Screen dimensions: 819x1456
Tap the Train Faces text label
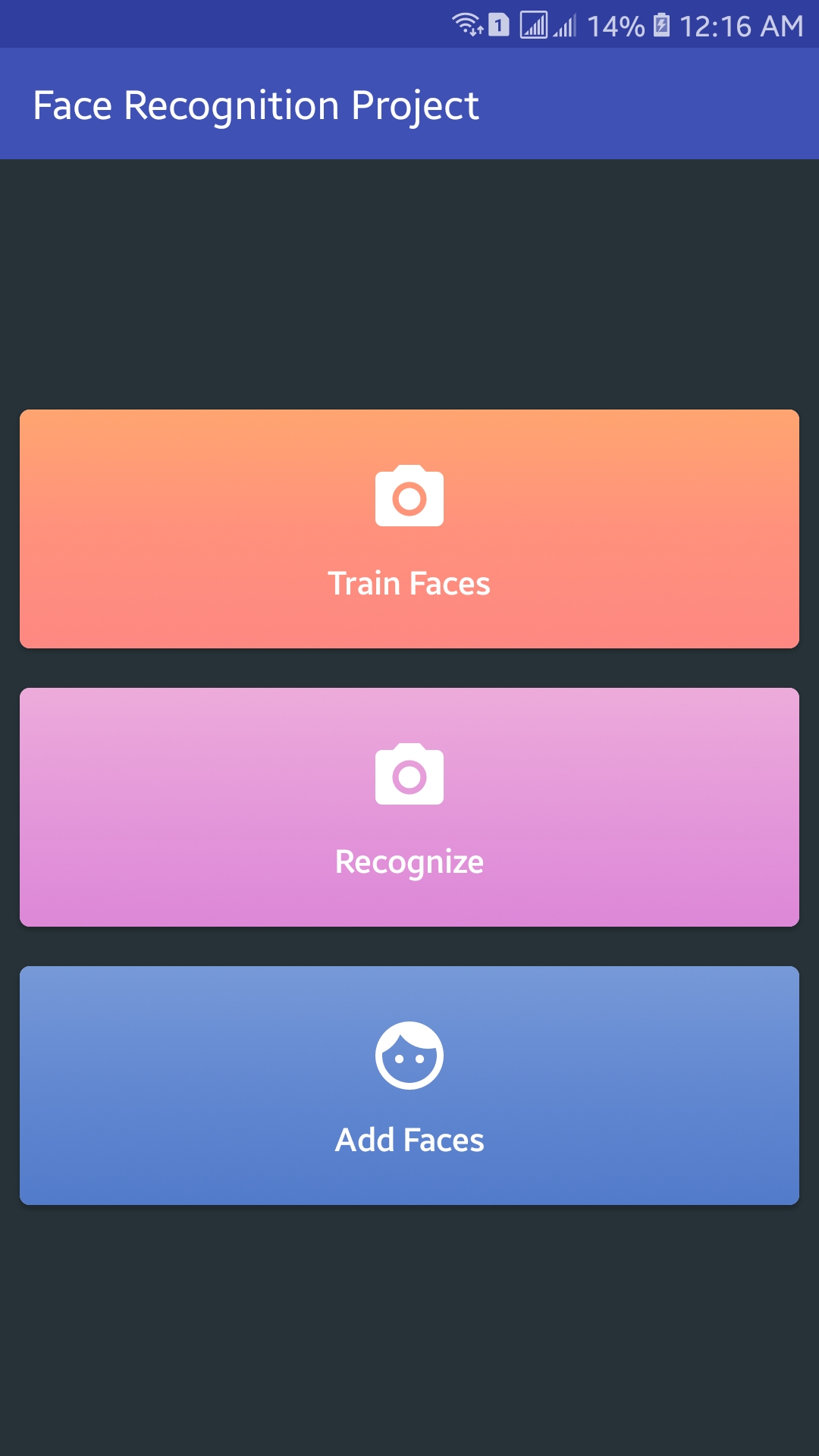tap(409, 583)
